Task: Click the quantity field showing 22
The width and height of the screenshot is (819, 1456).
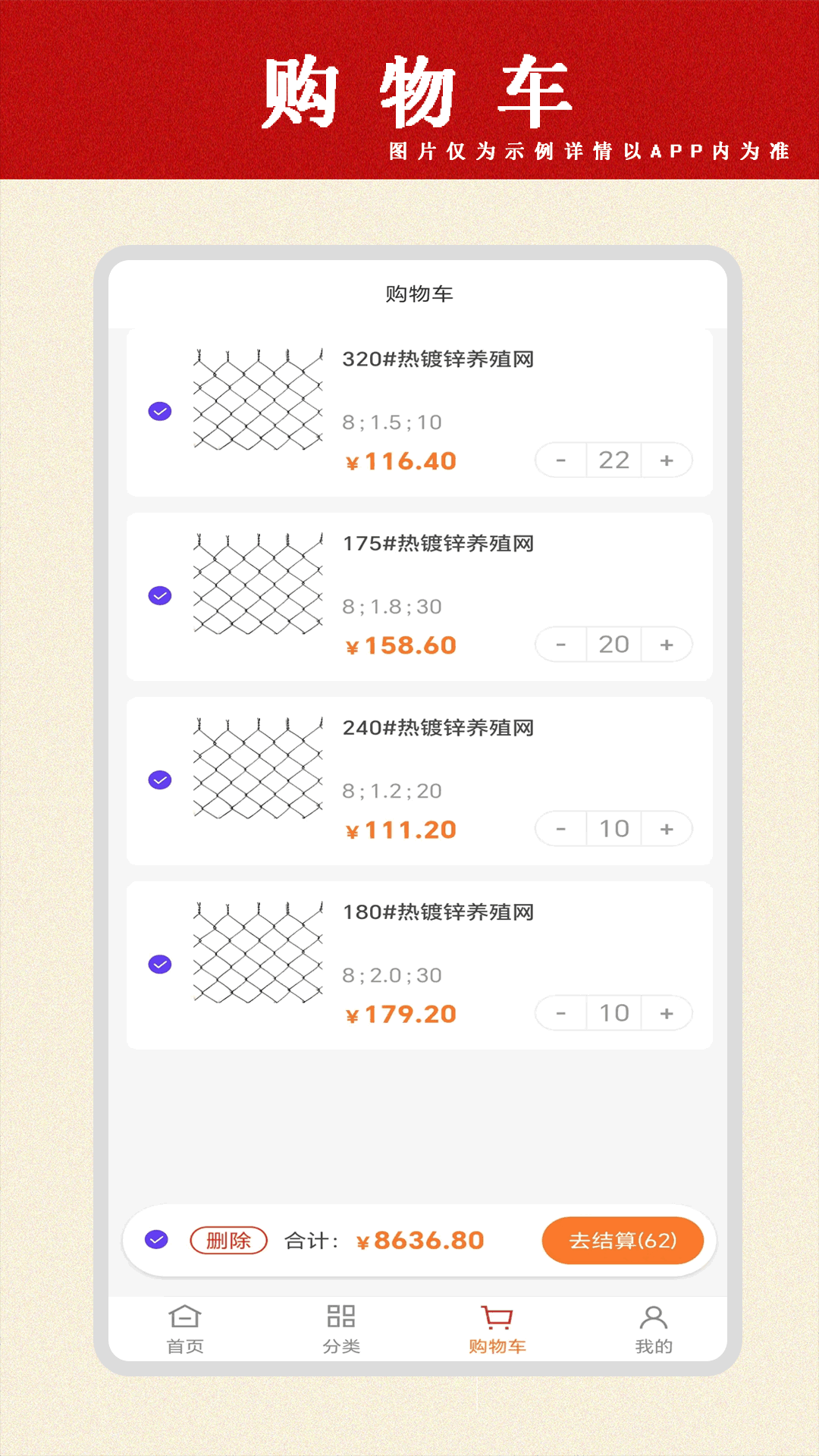Action: tap(613, 460)
